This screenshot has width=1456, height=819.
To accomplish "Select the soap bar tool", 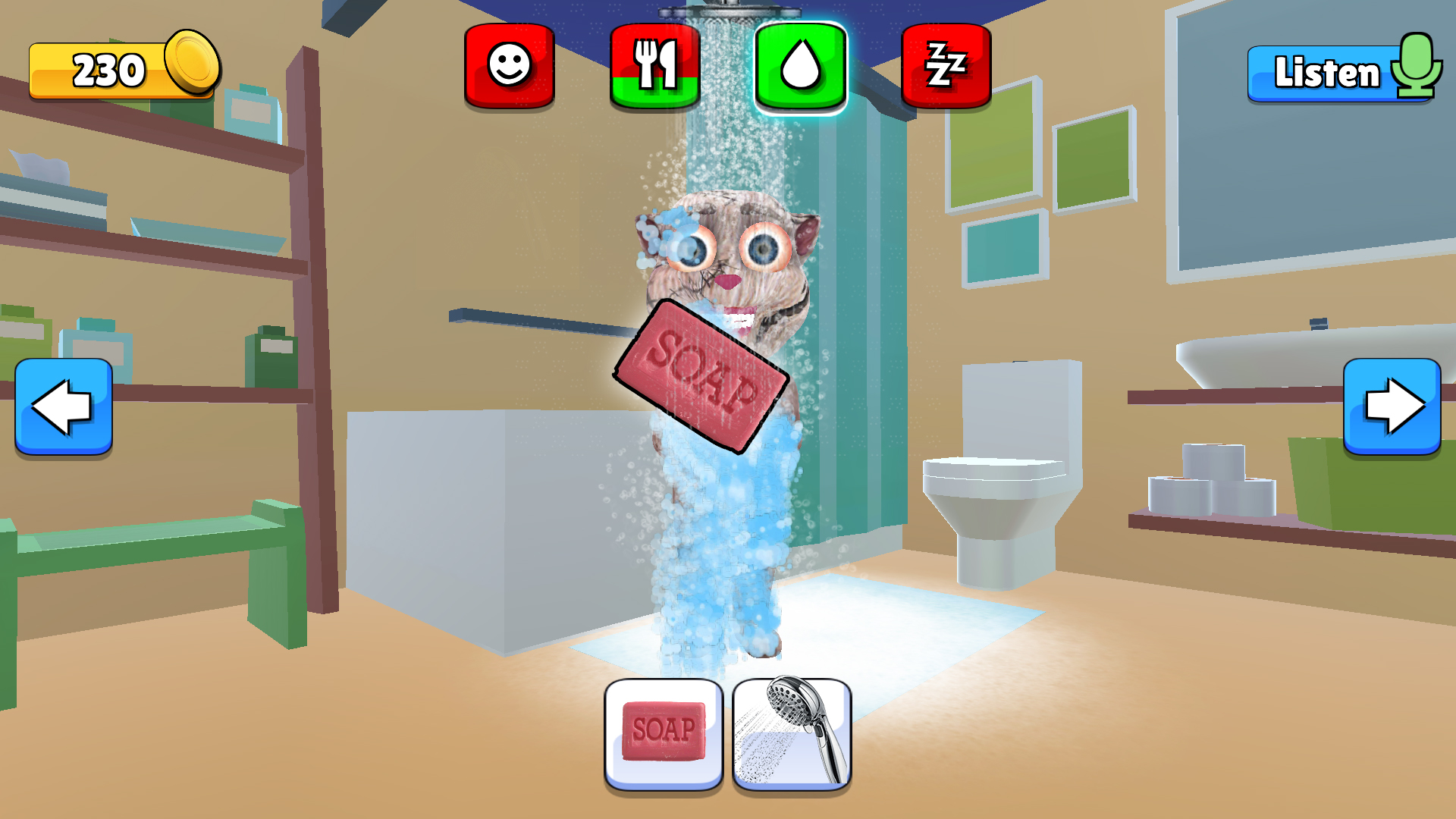I will coord(664,733).
